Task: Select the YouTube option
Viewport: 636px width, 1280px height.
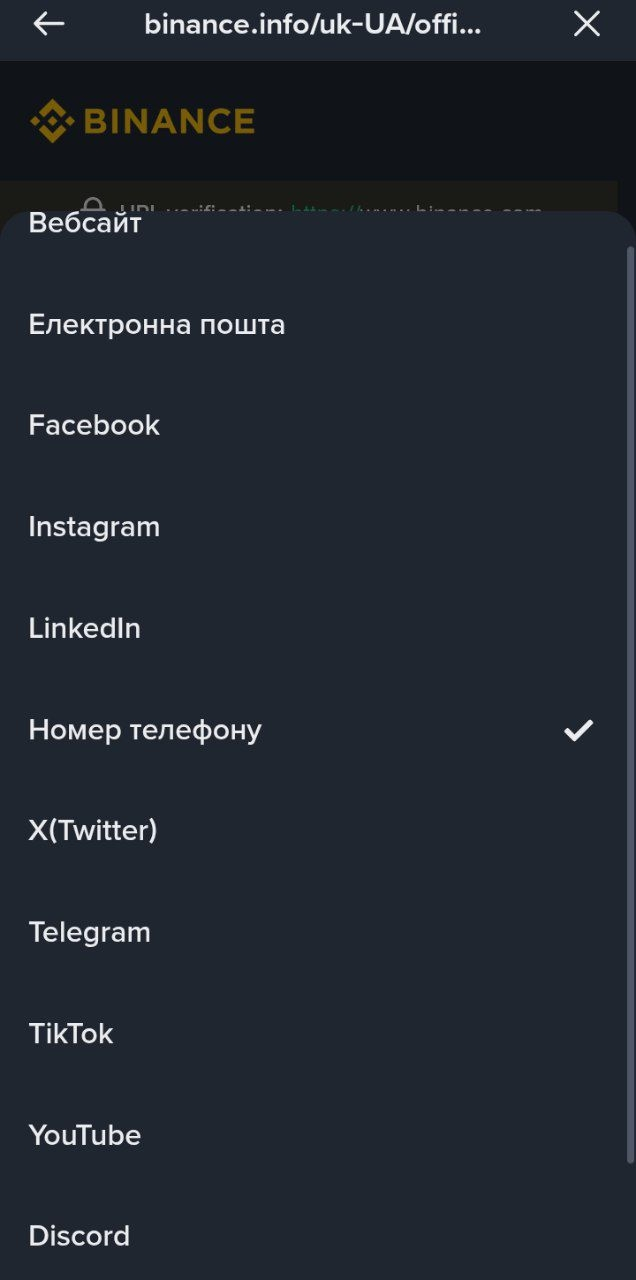Action: (85, 1135)
